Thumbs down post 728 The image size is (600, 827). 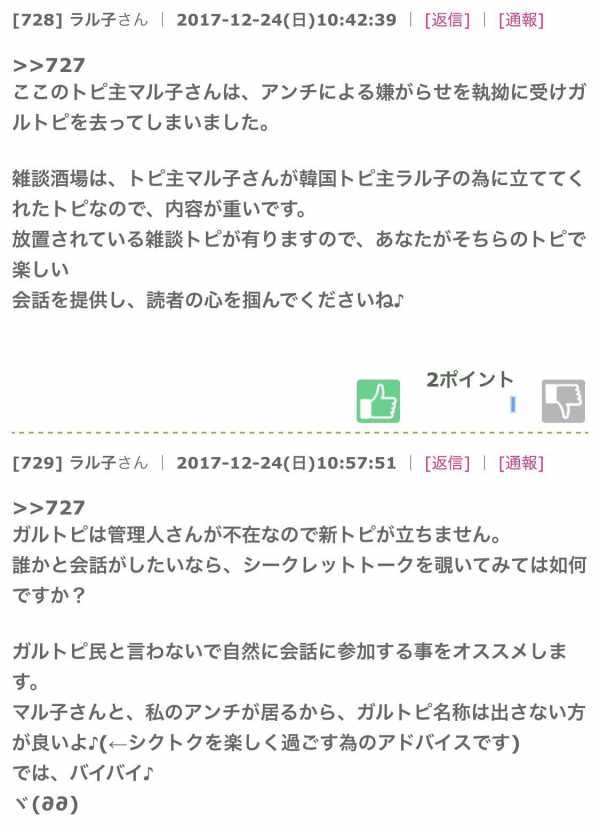pos(563,401)
